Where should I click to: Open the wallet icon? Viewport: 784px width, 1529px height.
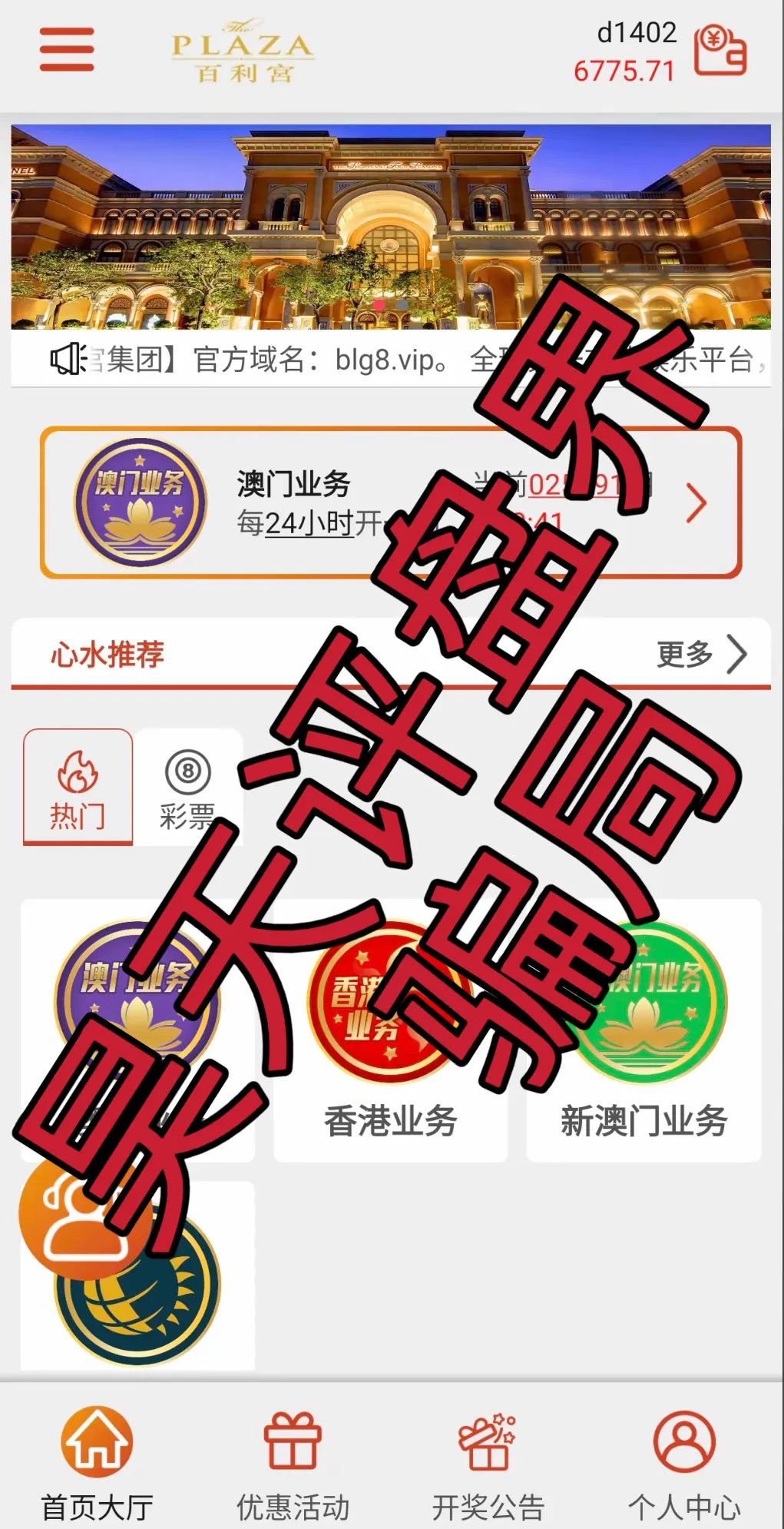(719, 50)
